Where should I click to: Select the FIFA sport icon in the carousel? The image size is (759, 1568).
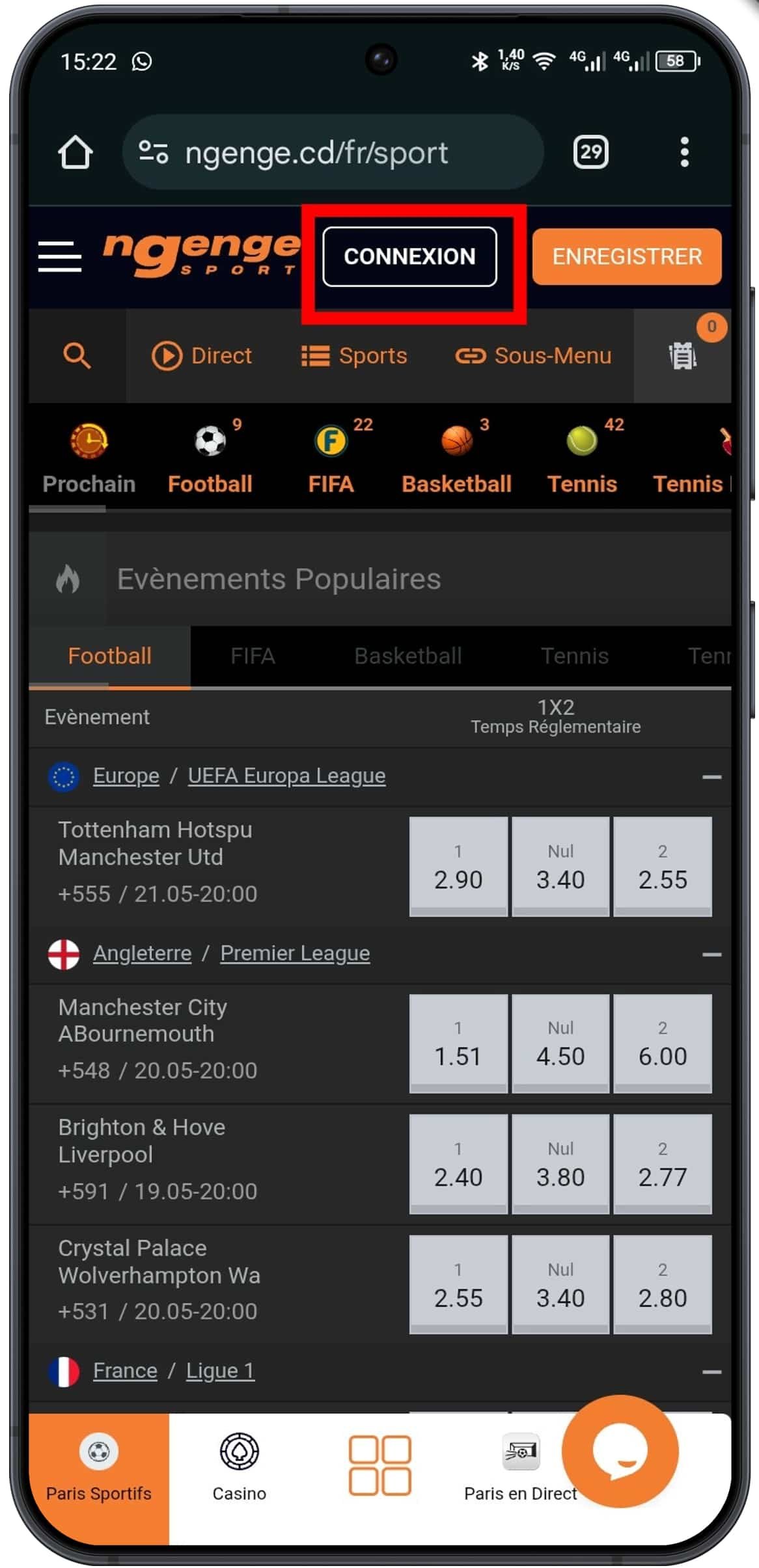(331, 442)
